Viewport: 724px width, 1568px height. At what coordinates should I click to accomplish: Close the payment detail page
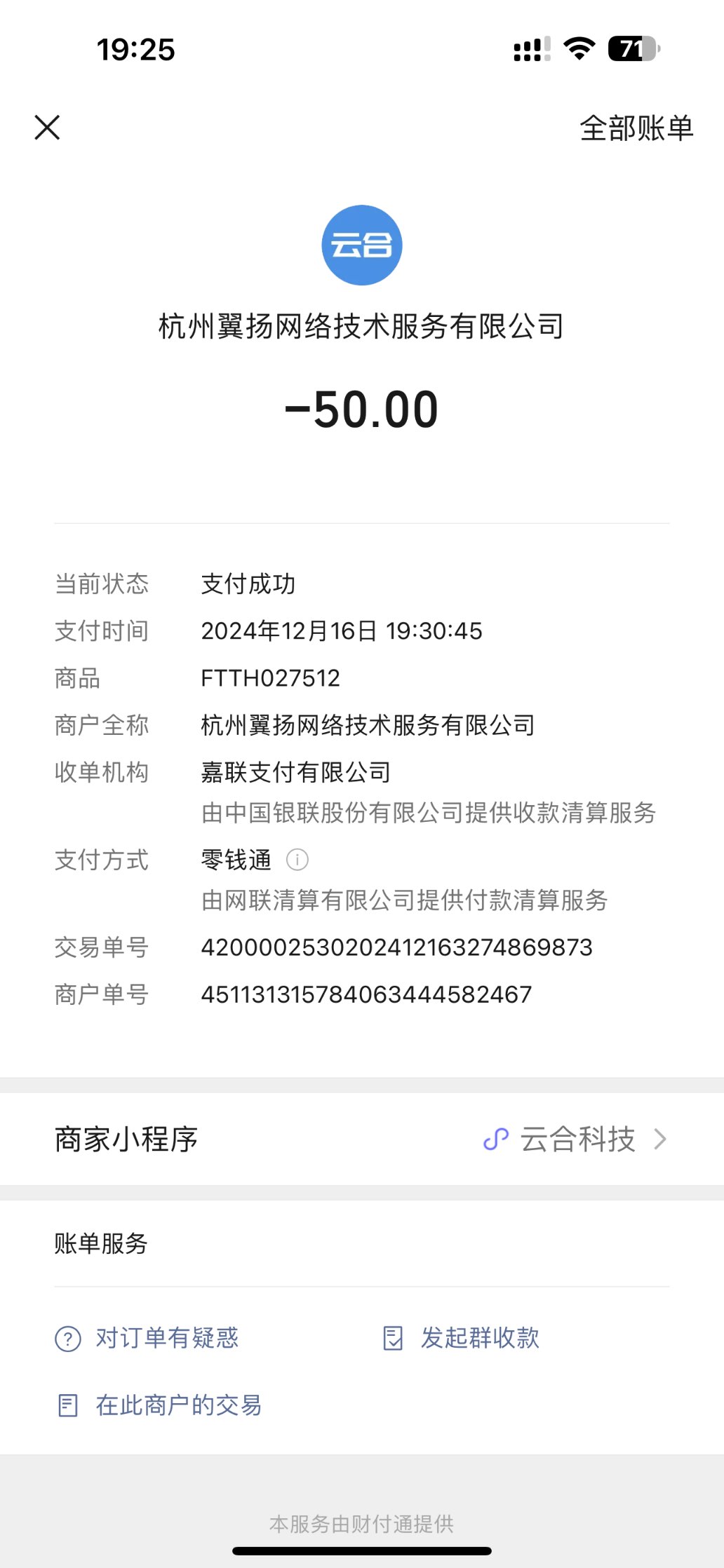click(47, 128)
